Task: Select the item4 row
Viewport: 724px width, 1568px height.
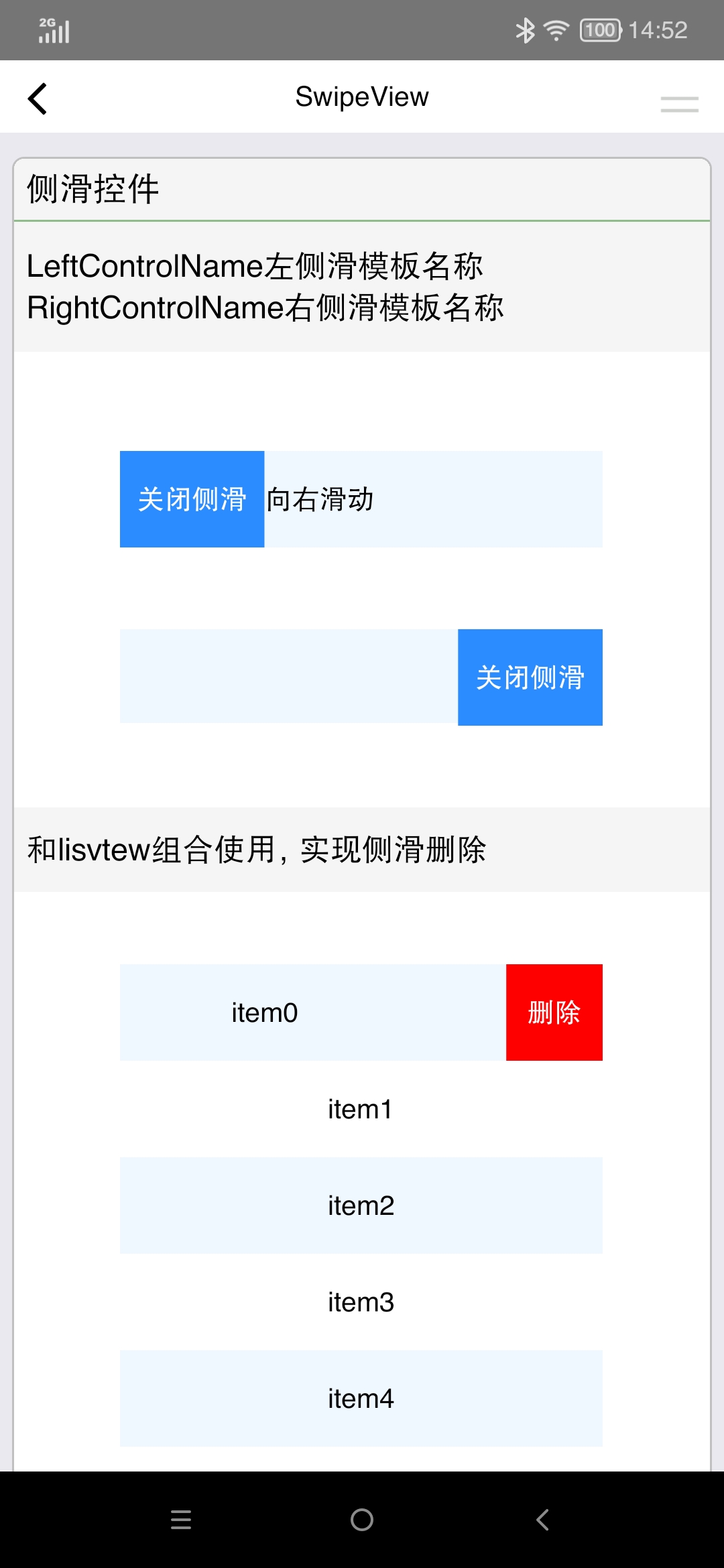Action: [x=361, y=1398]
